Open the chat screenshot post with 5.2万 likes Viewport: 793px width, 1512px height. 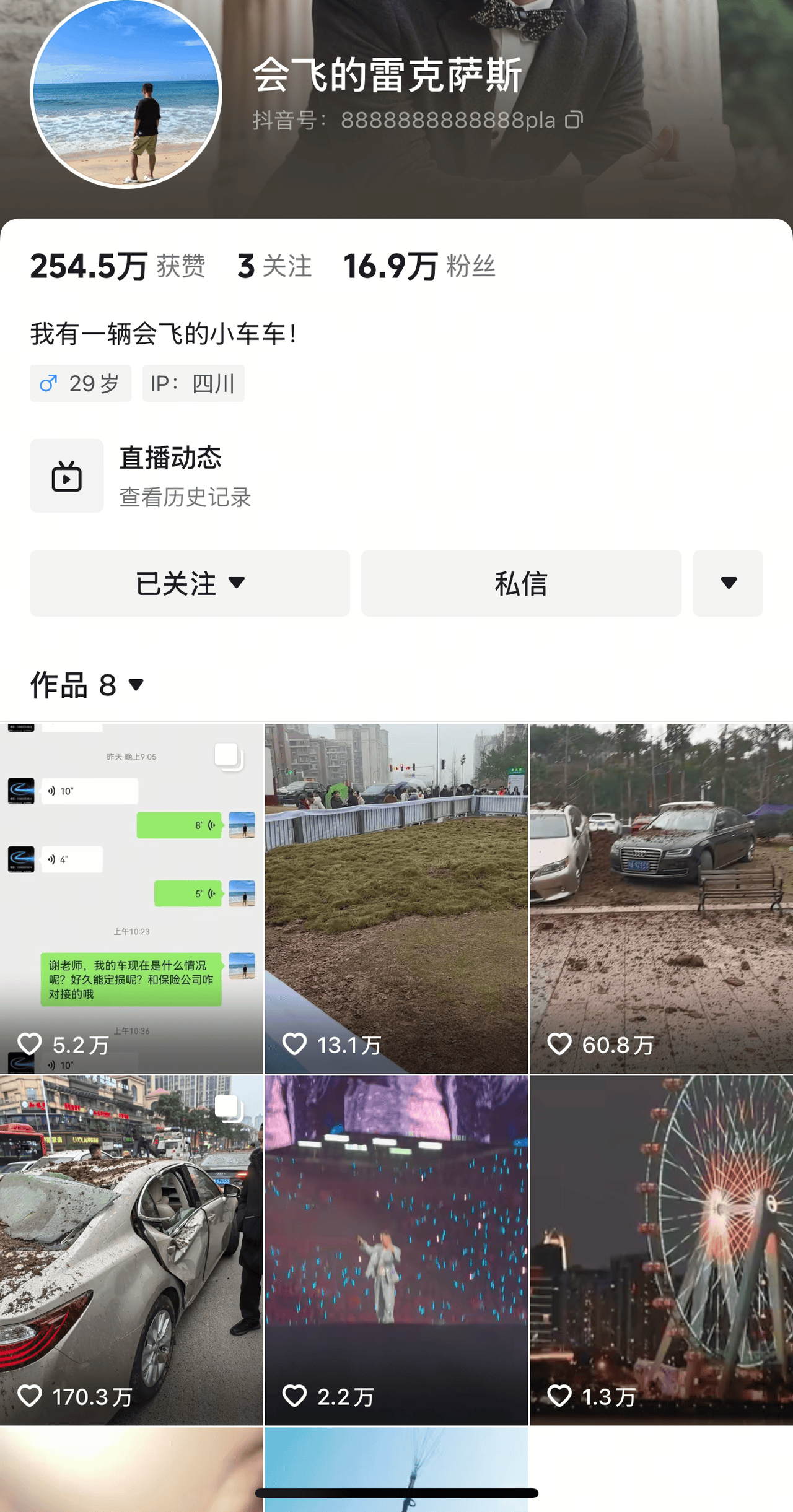pos(131,898)
